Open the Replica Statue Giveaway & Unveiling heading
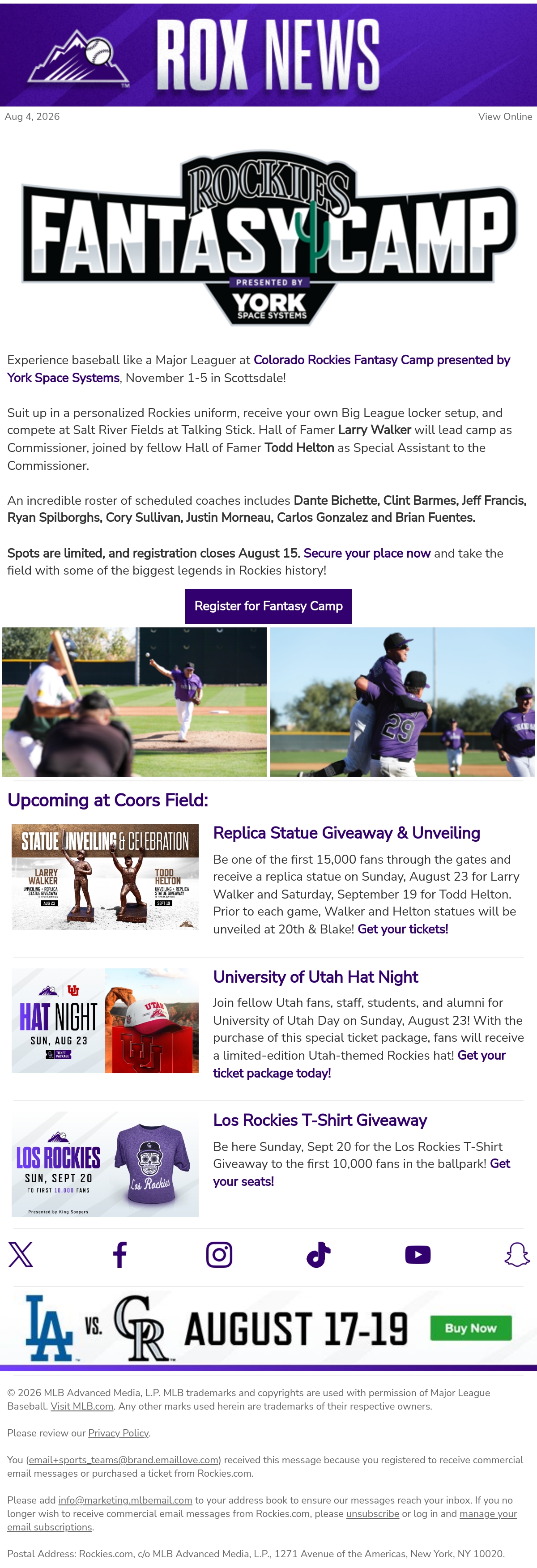Image resolution: width=537 pixels, height=1568 pixels. (346, 833)
